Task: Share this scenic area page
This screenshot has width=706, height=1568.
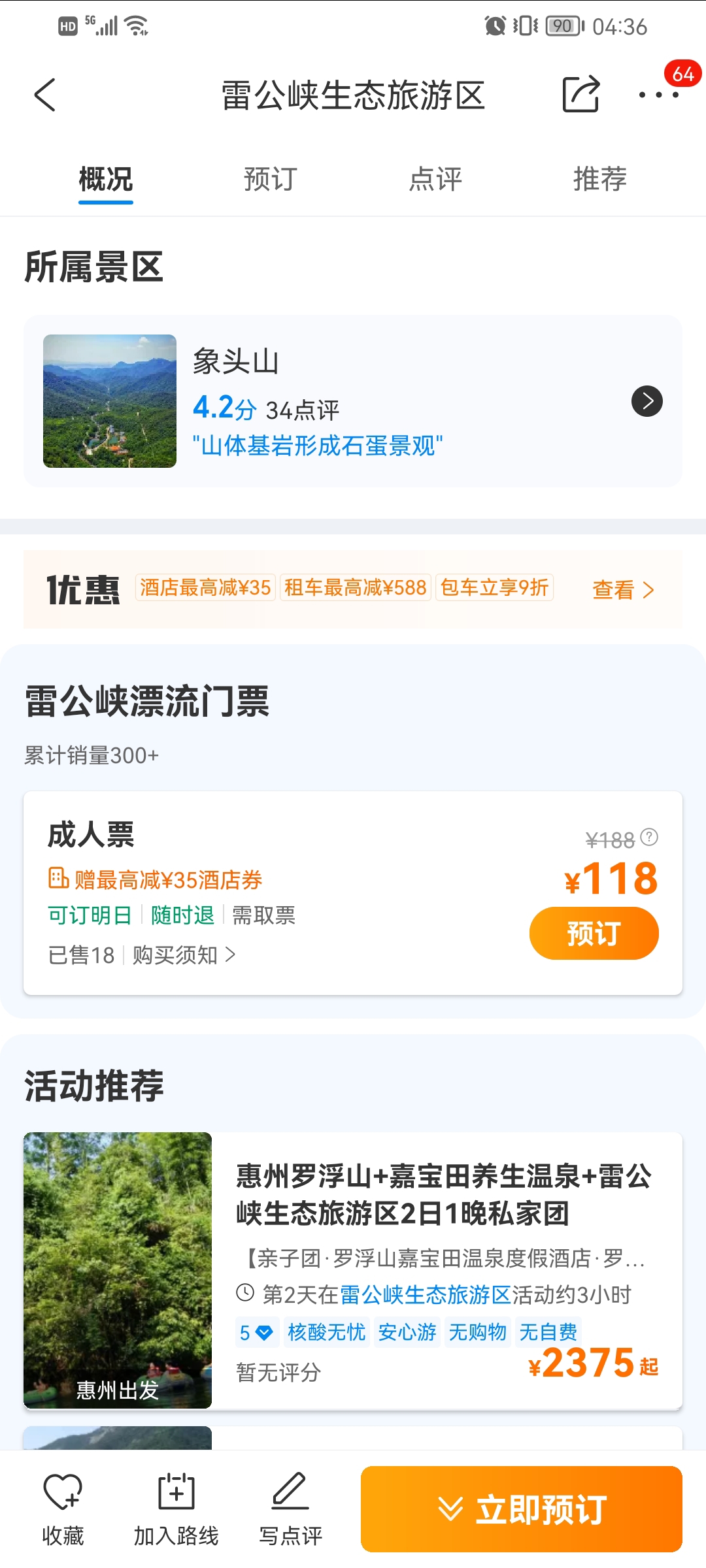Action: pos(580,95)
